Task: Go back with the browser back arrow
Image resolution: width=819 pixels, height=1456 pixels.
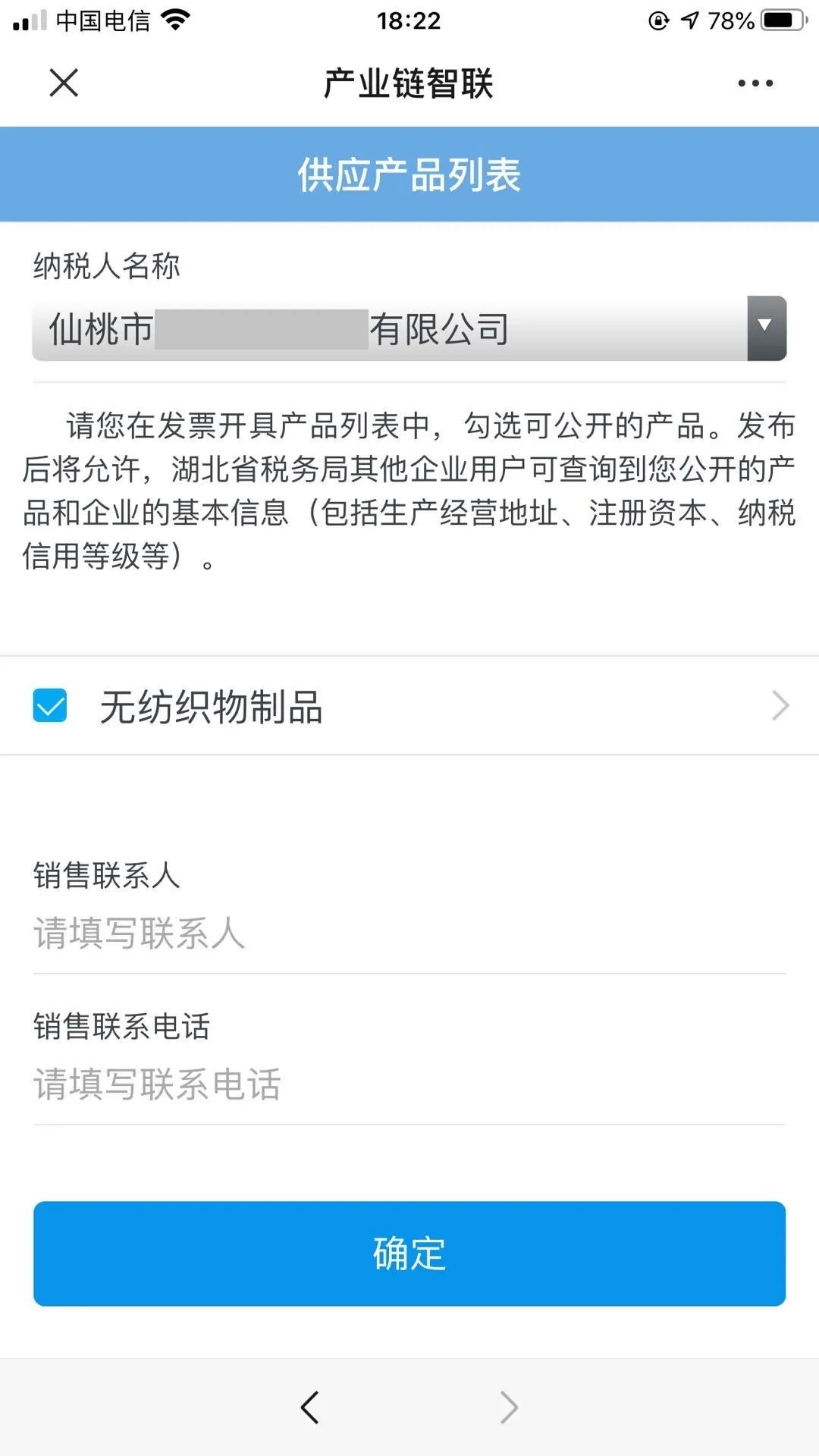Action: [x=309, y=1407]
